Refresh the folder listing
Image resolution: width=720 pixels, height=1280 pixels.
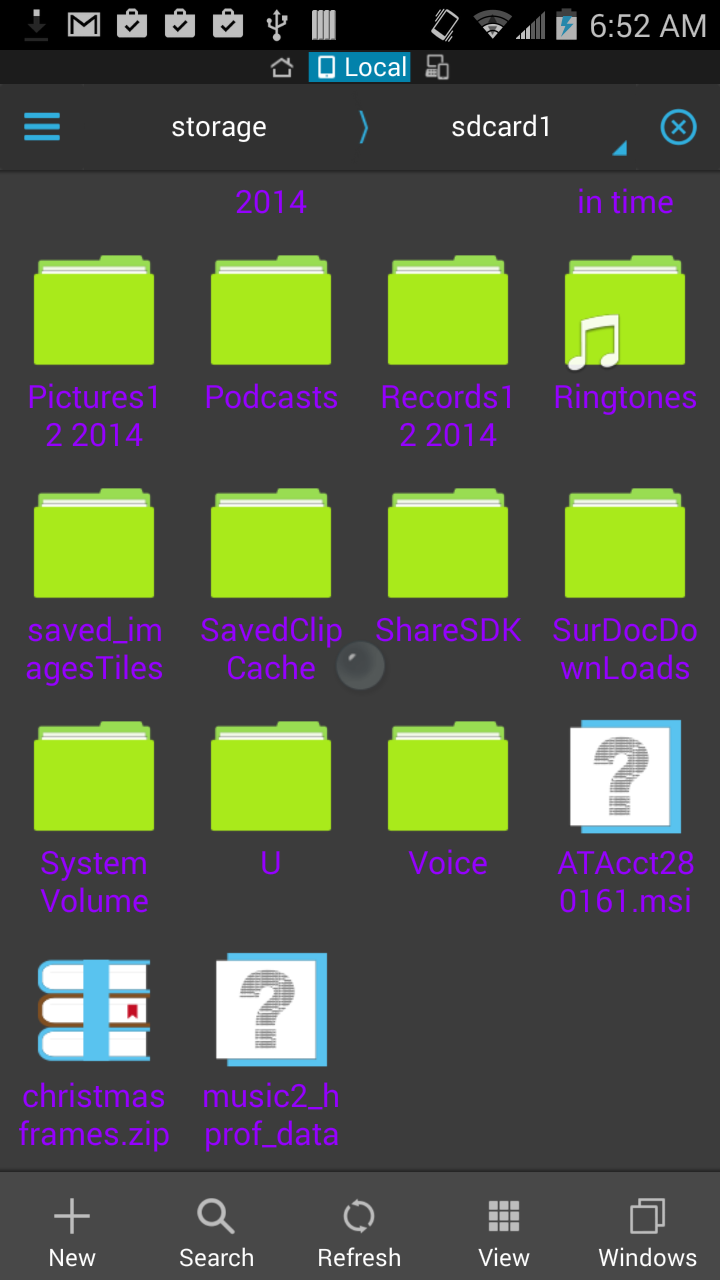tap(359, 1233)
